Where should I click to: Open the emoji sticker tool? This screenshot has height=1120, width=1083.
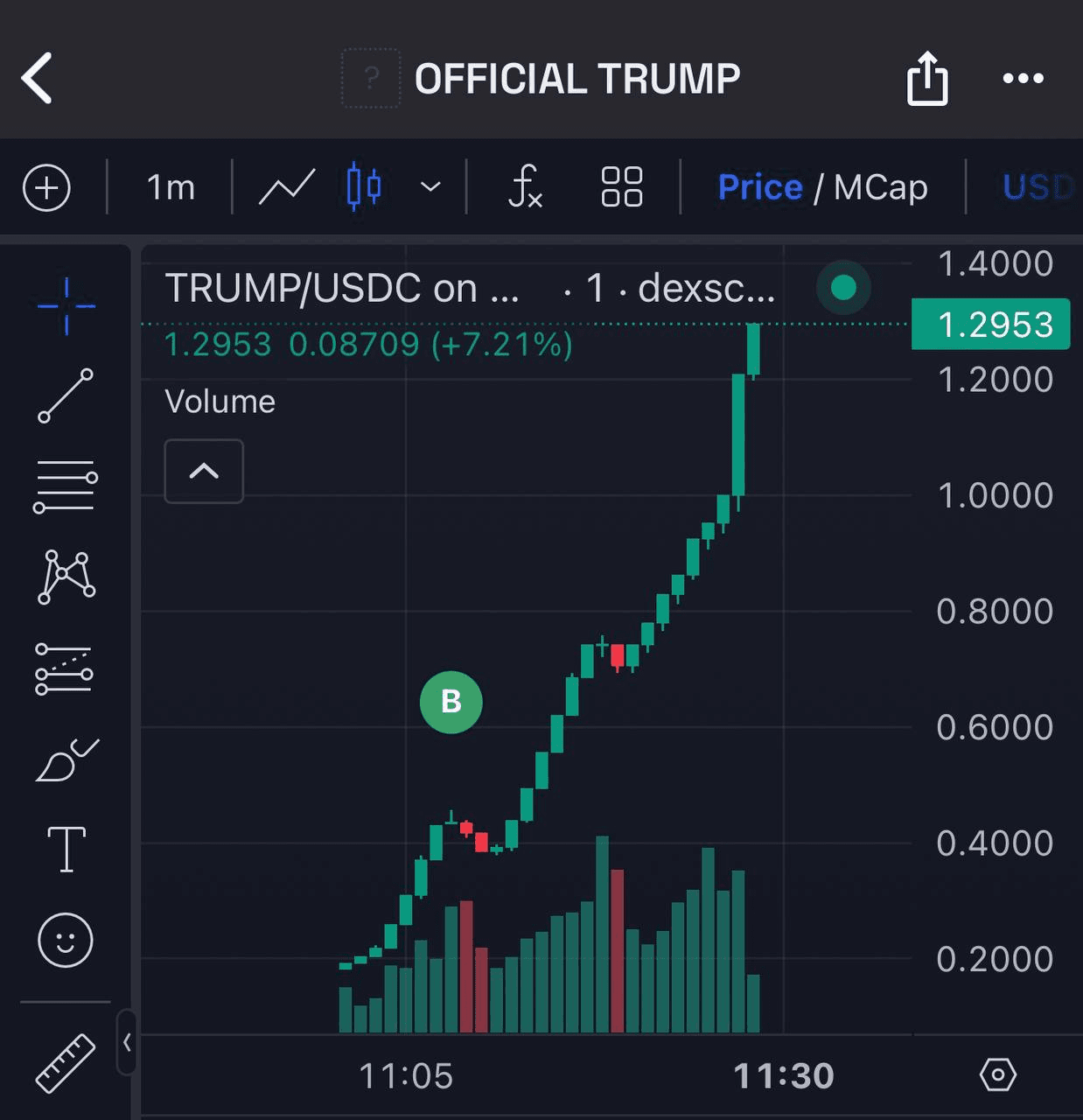[x=66, y=941]
